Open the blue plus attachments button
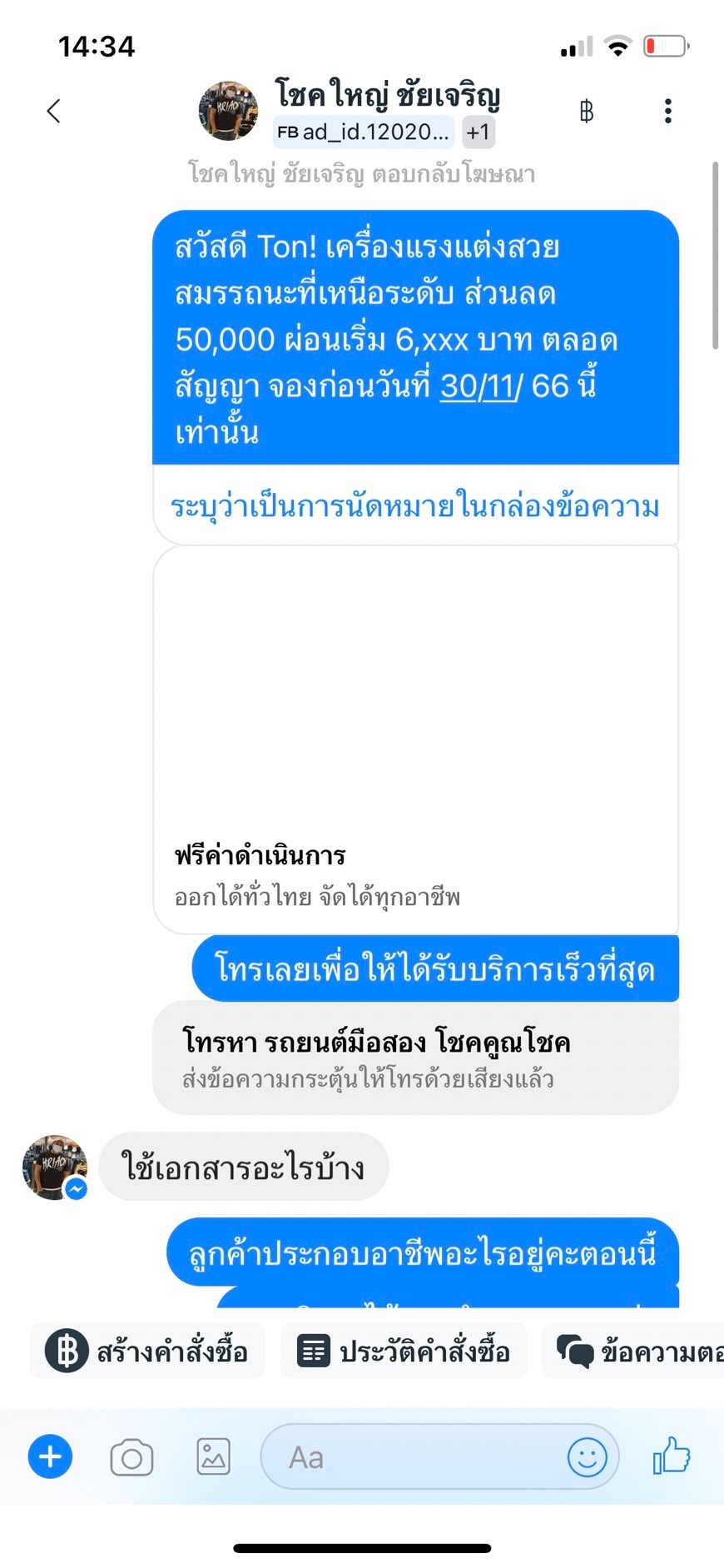Screen dimensions: 724x1568 [50, 1457]
